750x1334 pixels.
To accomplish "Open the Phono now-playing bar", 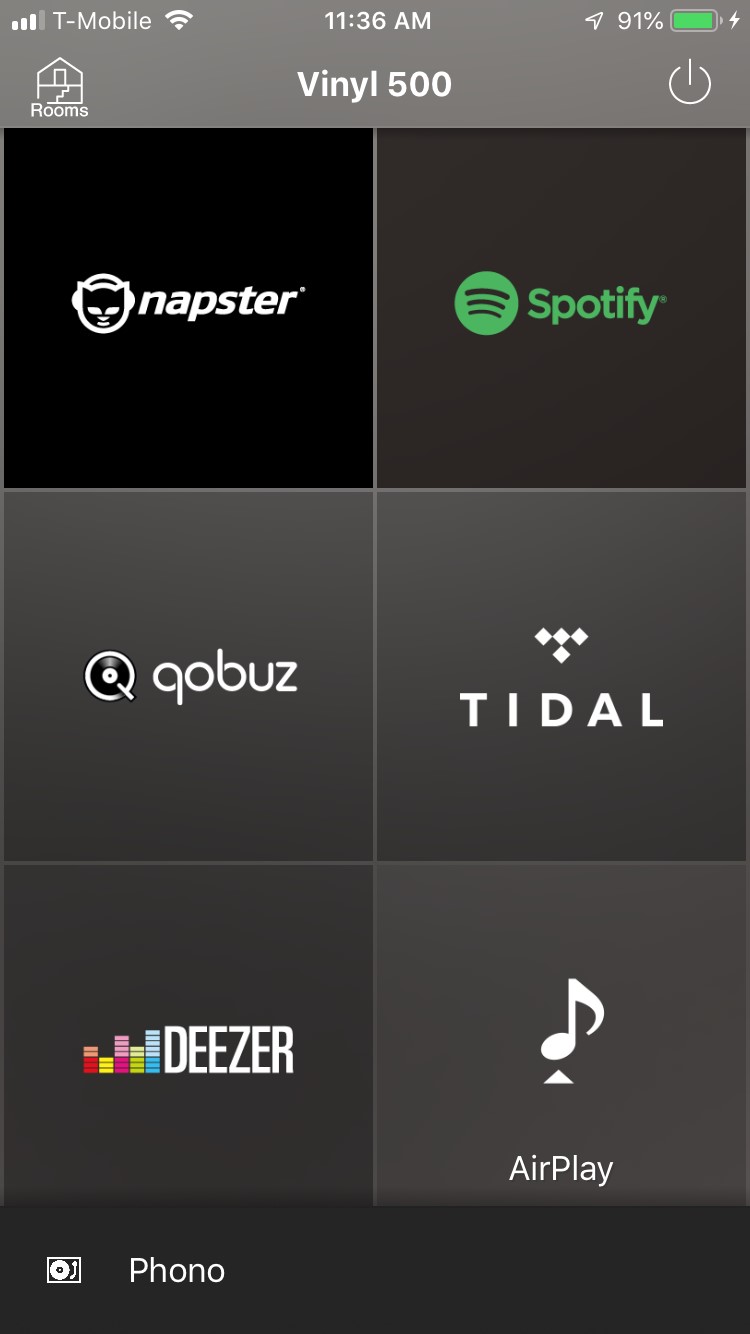I will (x=375, y=1270).
